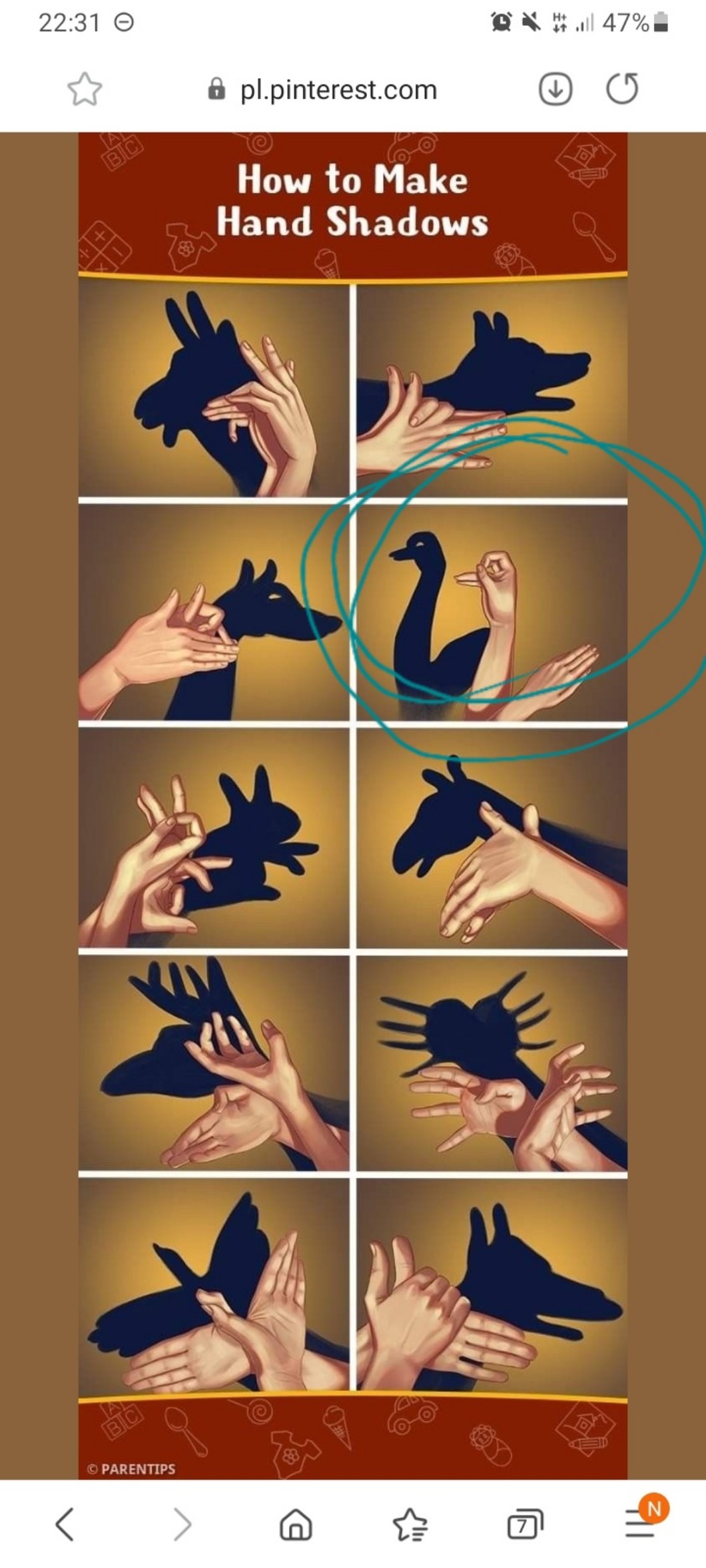Viewport: 706px width, 1568px height.
Task: Bookmark this page with the star icon
Action: [x=85, y=89]
